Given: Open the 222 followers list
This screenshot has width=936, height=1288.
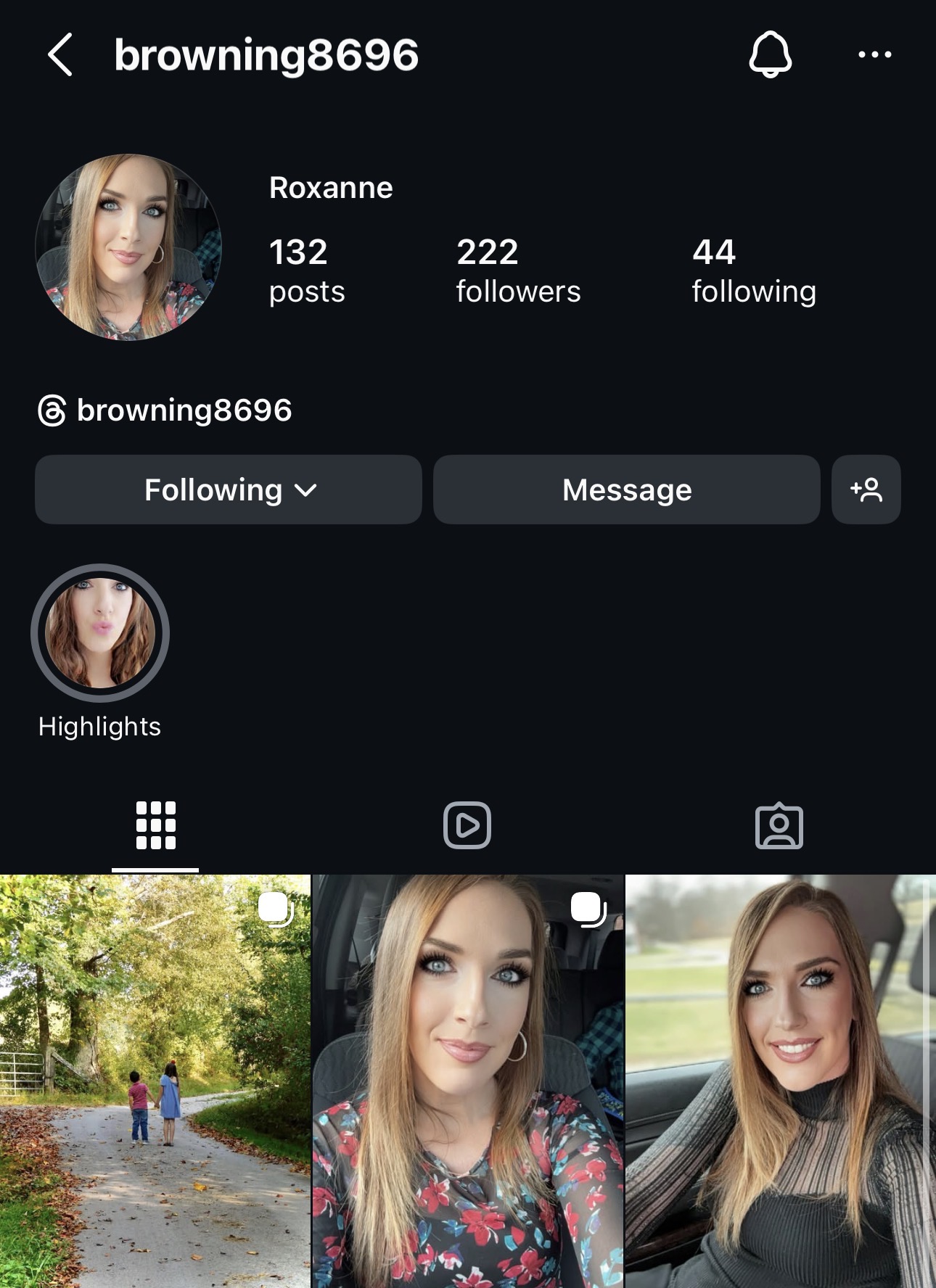Looking at the screenshot, I should [517, 271].
